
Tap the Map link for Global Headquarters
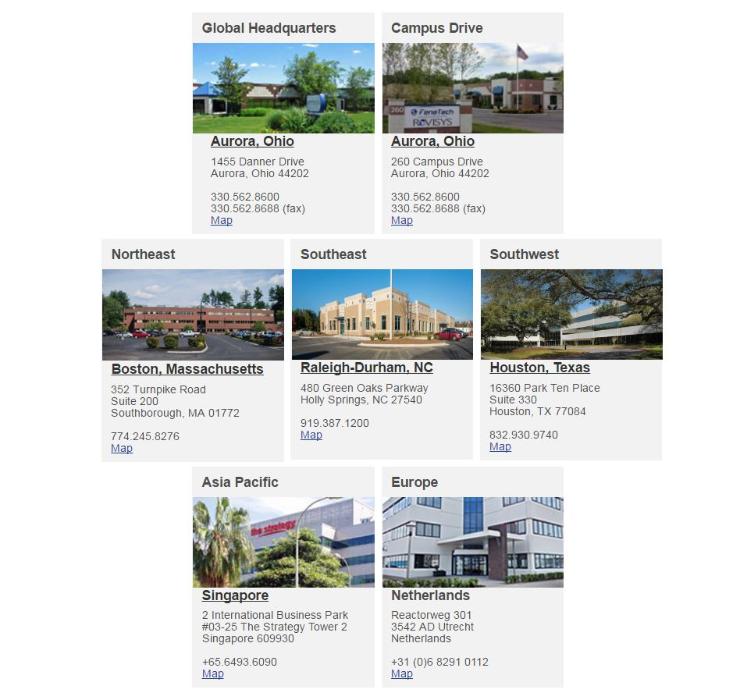pyautogui.click(x=221, y=221)
